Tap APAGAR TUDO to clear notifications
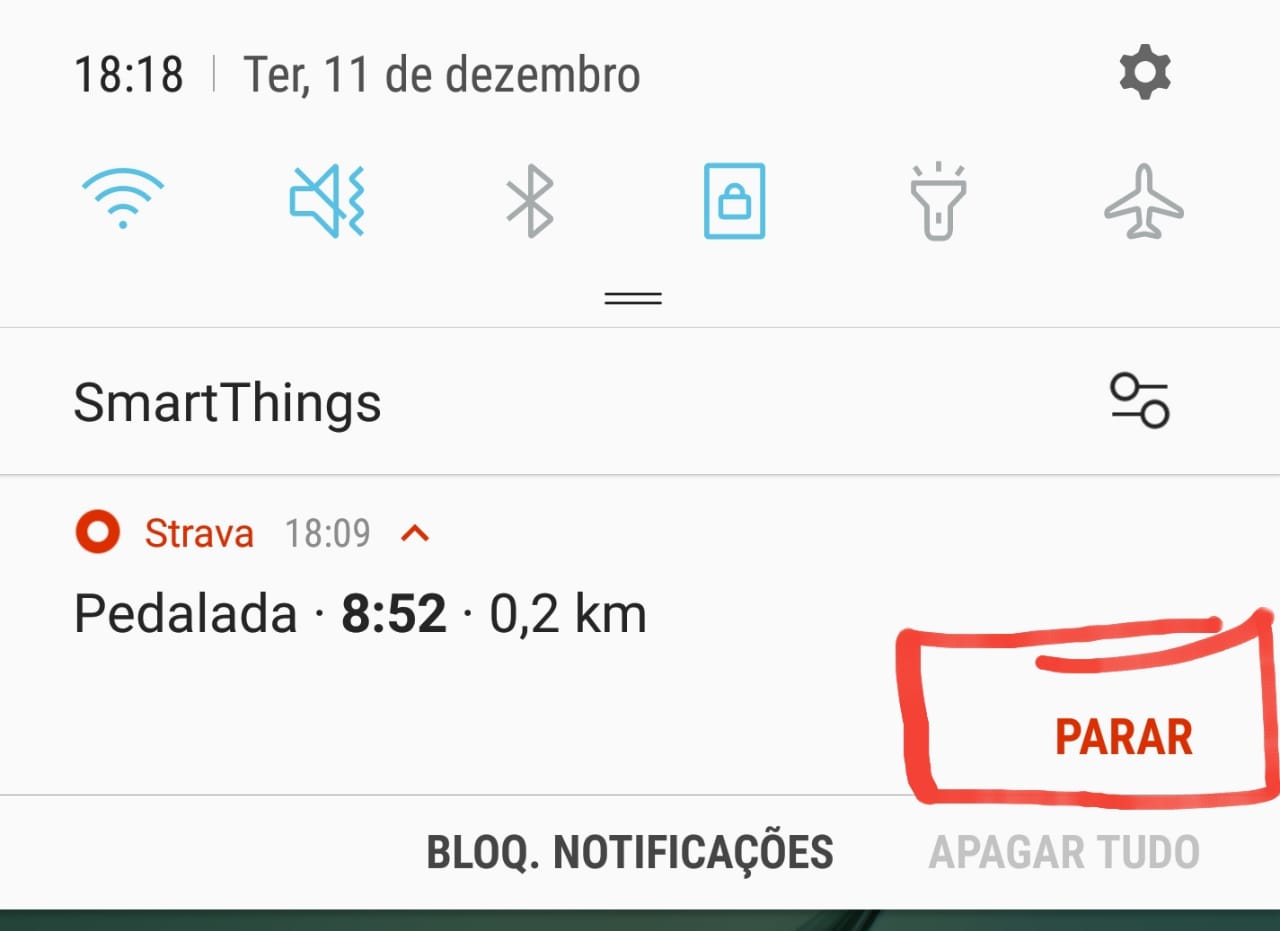 [x=1064, y=853]
